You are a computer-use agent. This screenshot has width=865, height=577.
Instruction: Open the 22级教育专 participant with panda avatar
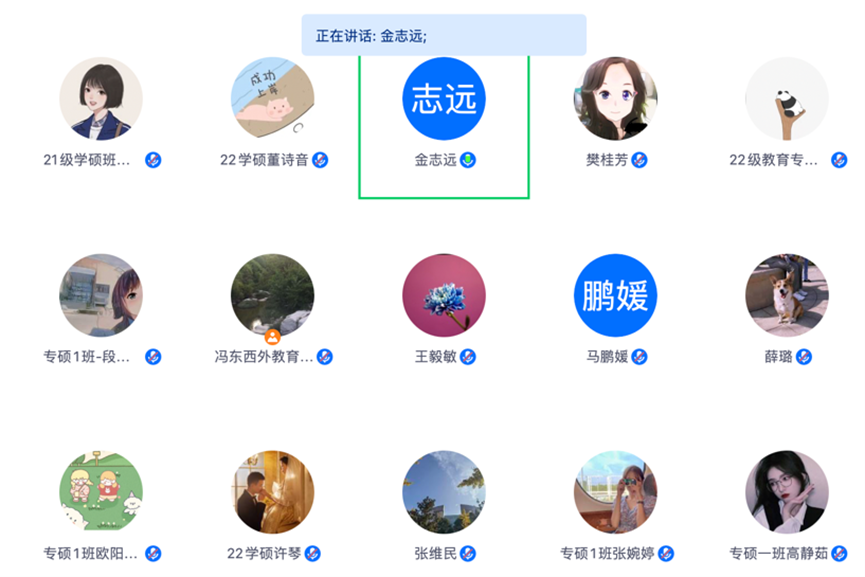pyautogui.click(x=787, y=99)
